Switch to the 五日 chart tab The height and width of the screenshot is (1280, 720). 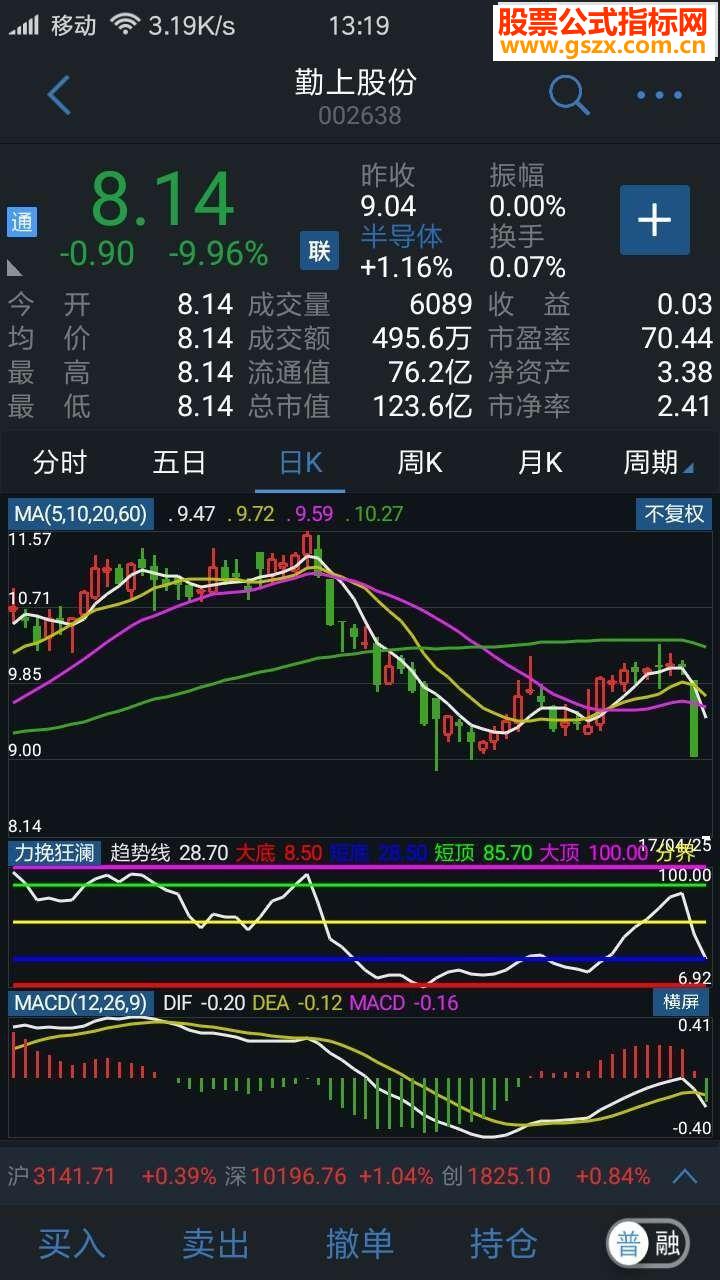[x=180, y=463]
